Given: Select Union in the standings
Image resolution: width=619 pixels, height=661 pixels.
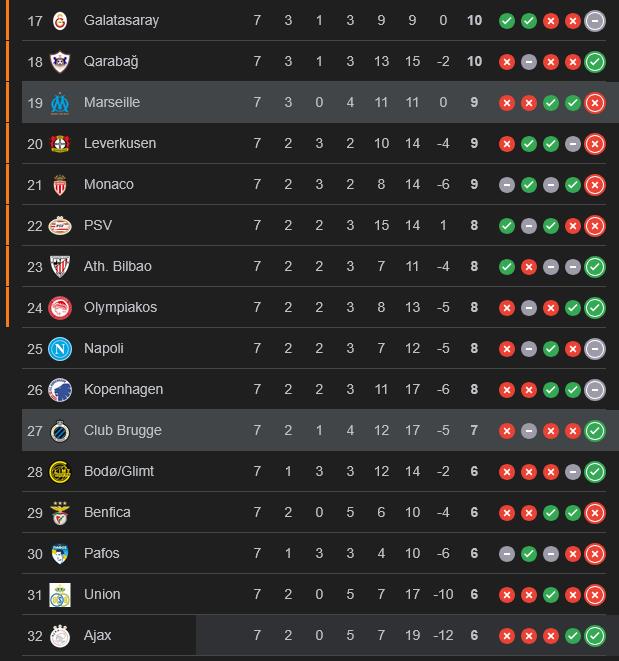Looking at the screenshot, I should (102, 594).
